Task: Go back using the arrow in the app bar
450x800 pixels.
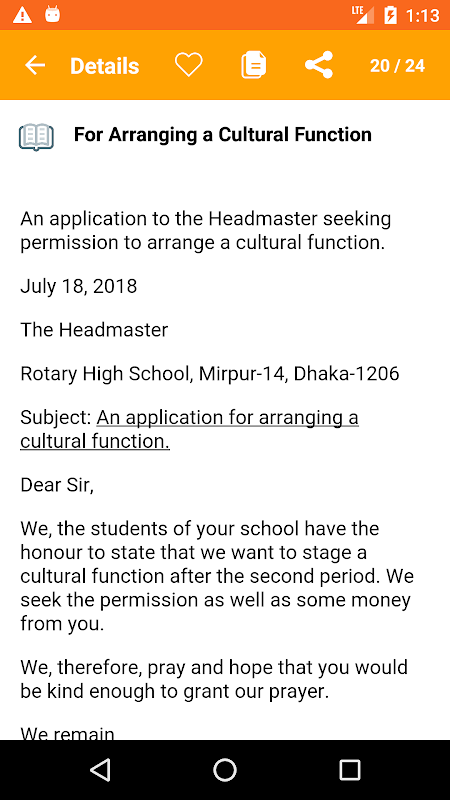Action: click(x=35, y=65)
